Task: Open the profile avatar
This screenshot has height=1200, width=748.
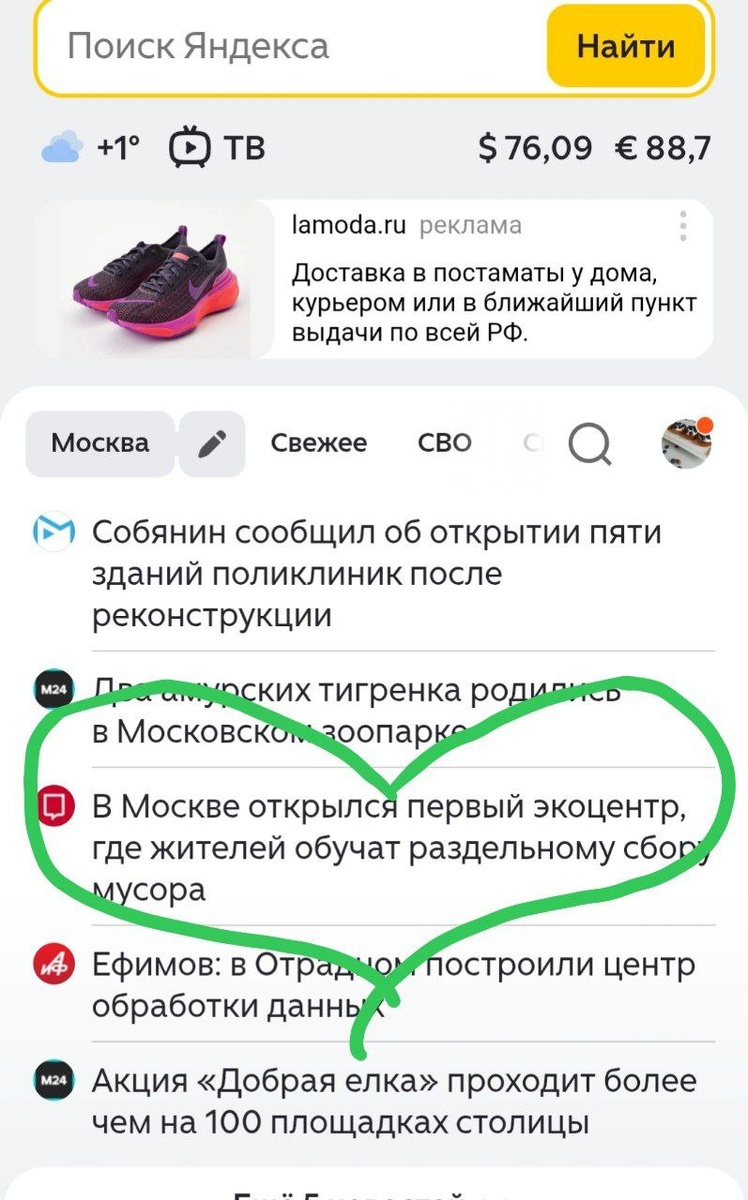Action: [x=687, y=443]
